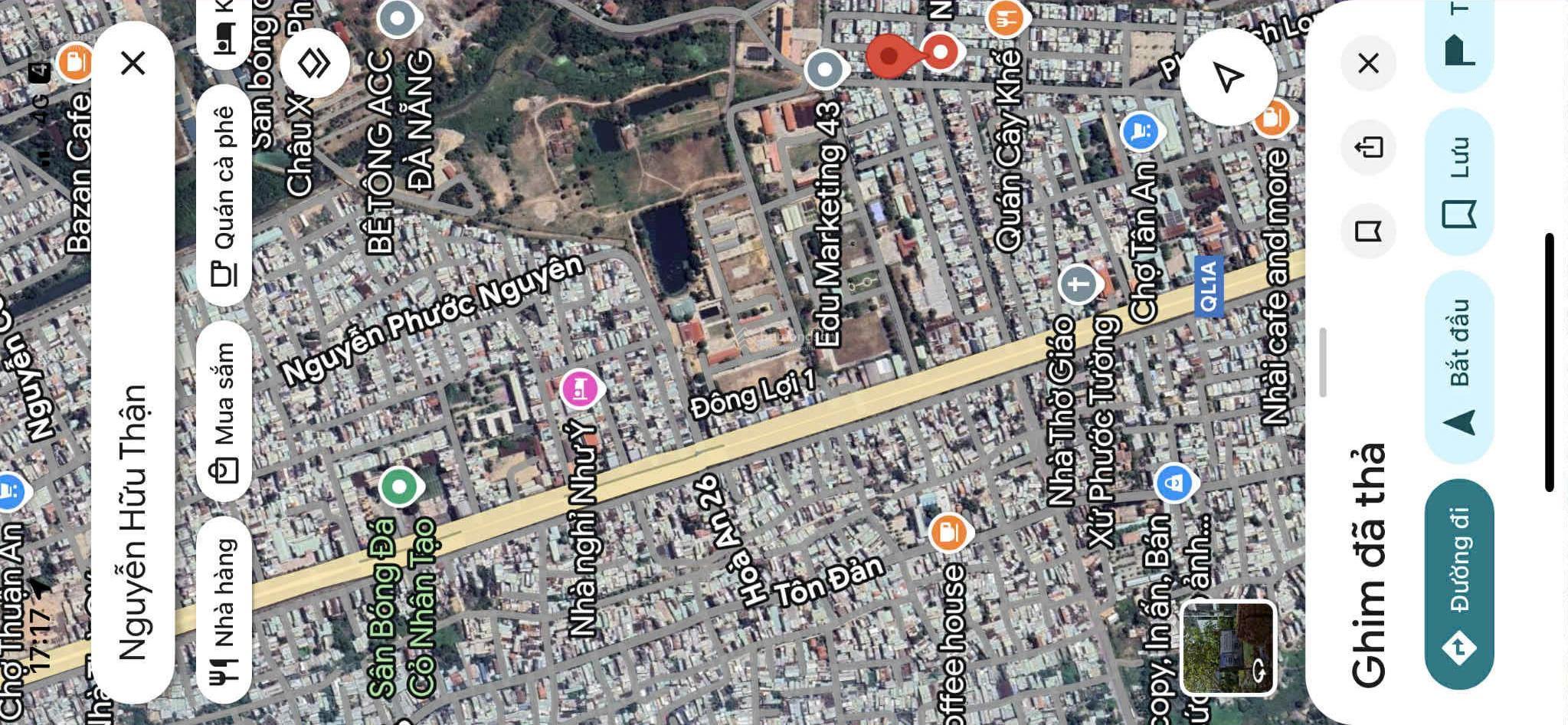Open Sân Bóng Đá Cỏ Nhân Tạo marker
This screenshot has height=725, width=1568.
tap(399, 487)
